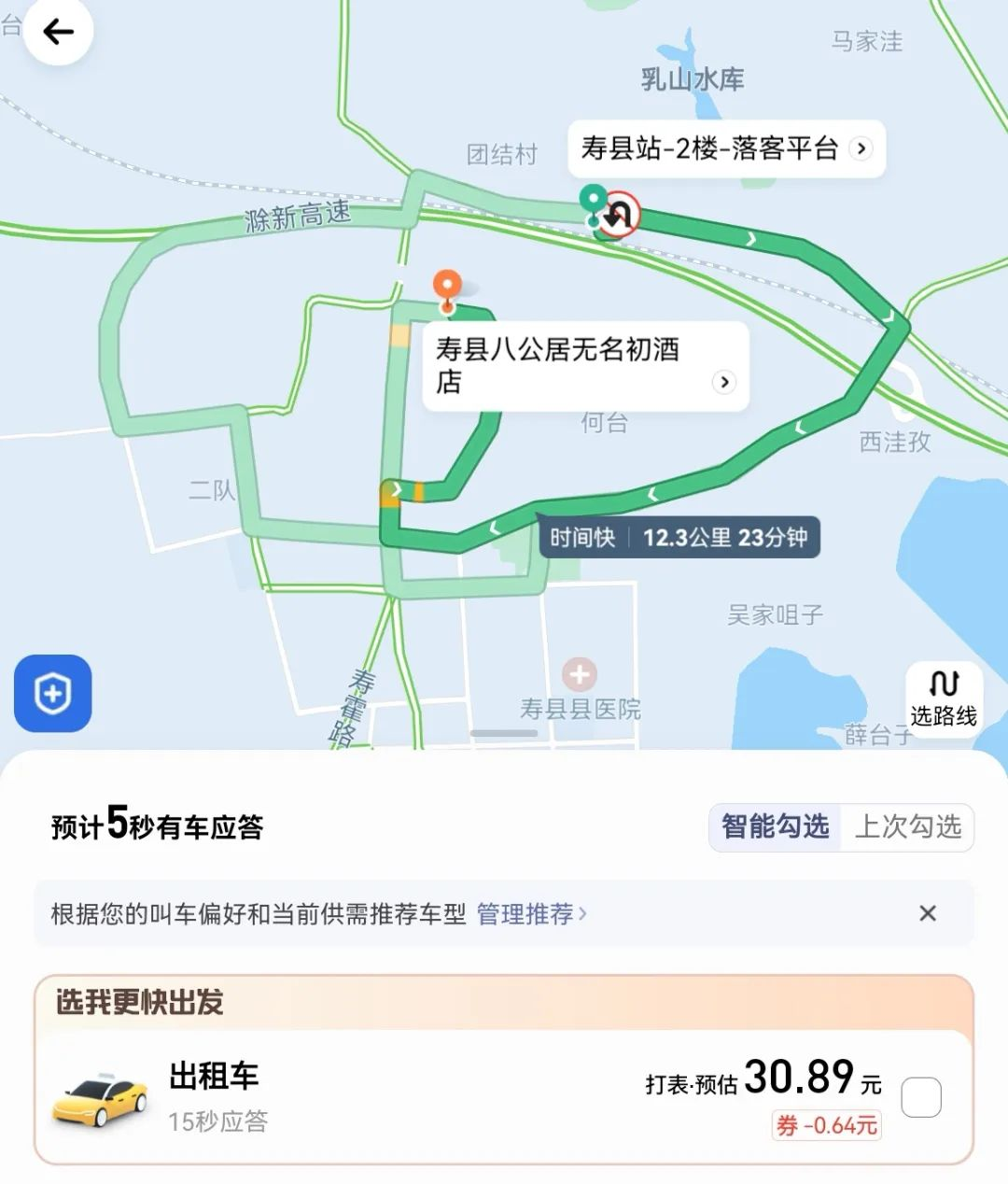Open pickup point 寿县站-2楼-落客平台

pos(725,149)
